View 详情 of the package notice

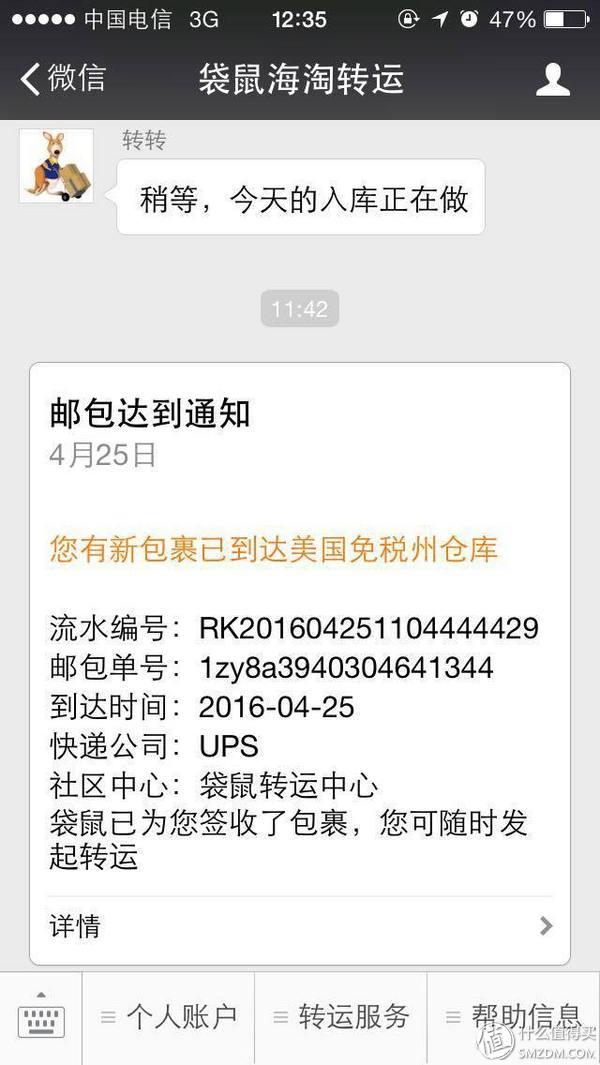[300, 926]
